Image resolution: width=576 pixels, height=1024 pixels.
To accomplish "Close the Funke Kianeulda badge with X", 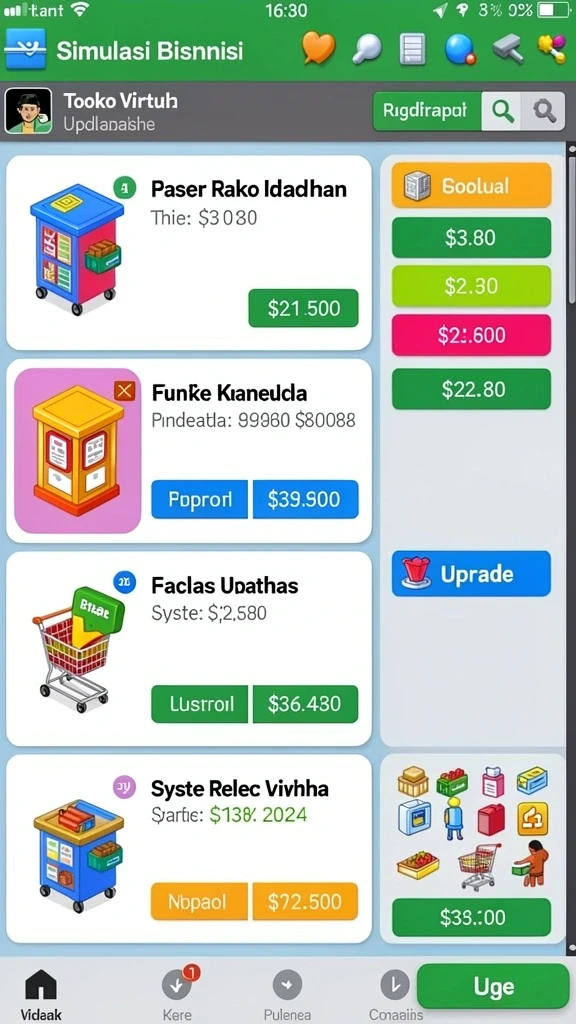I will click(x=124, y=391).
